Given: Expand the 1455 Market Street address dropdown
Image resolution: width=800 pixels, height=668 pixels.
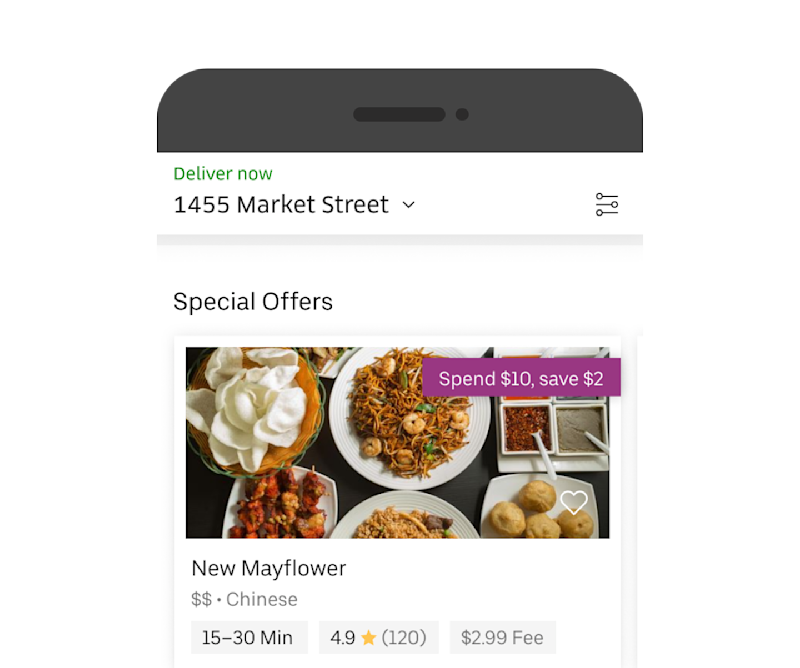Looking at the screenshot, I should [x=408, y=205].
